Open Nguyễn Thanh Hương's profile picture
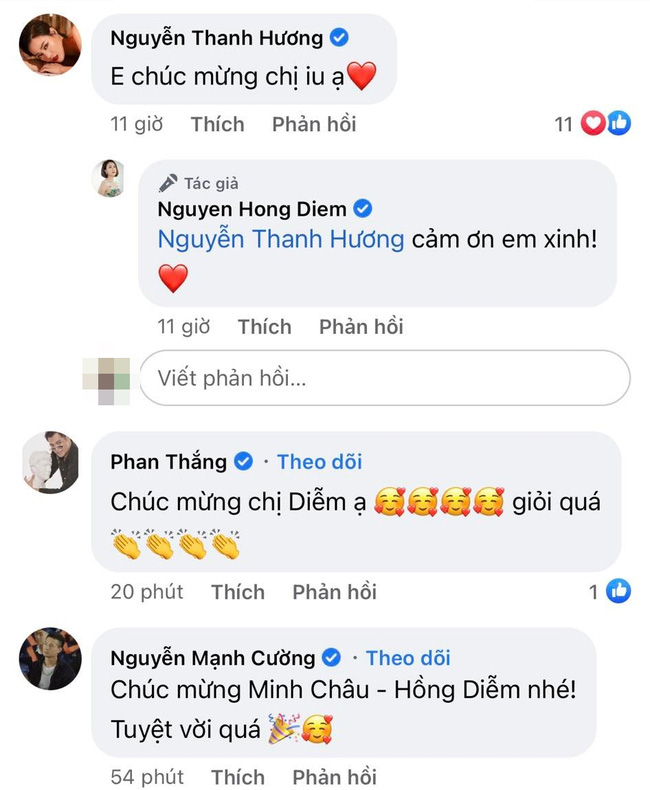This screenshot has height=790, width=650. click(50, 45)
